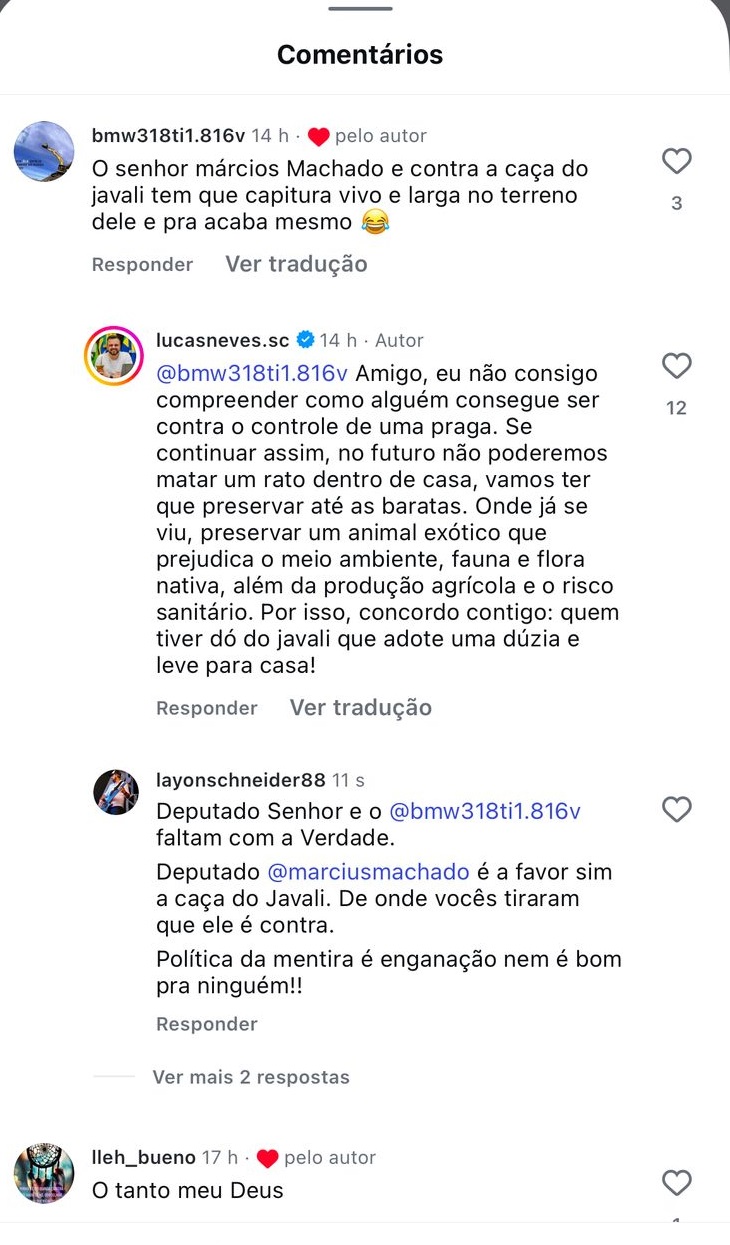The height and width of the screenshot is (1245, 730).
Task: Like lucasneves.sc's reply
Action: [677, 366]
